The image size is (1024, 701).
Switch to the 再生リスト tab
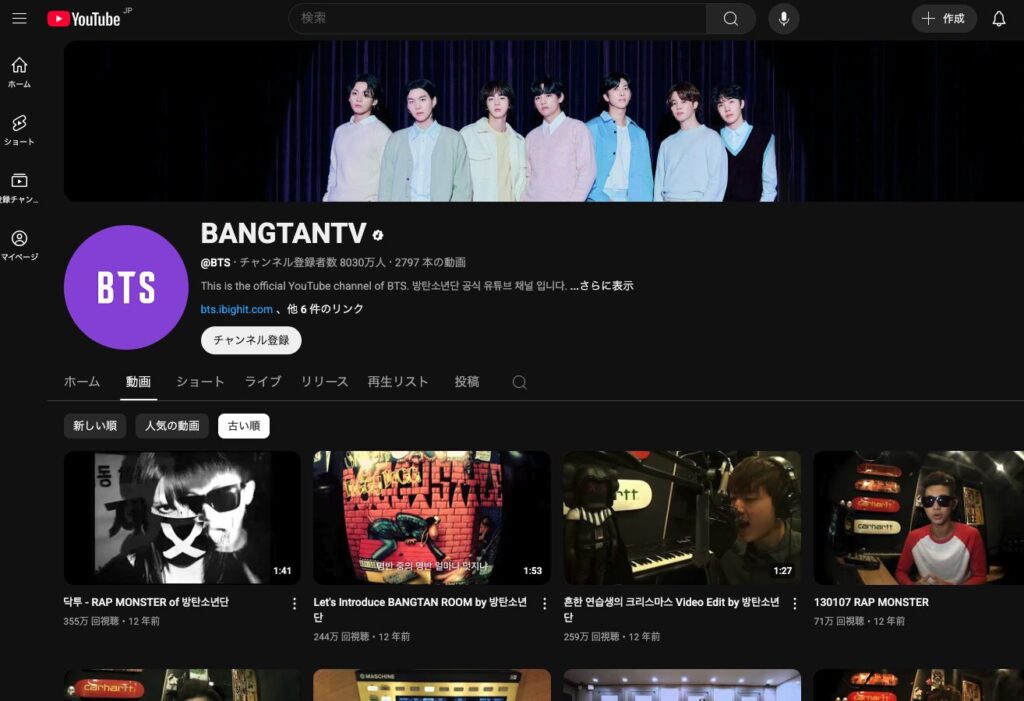click(x=397, y=382)
